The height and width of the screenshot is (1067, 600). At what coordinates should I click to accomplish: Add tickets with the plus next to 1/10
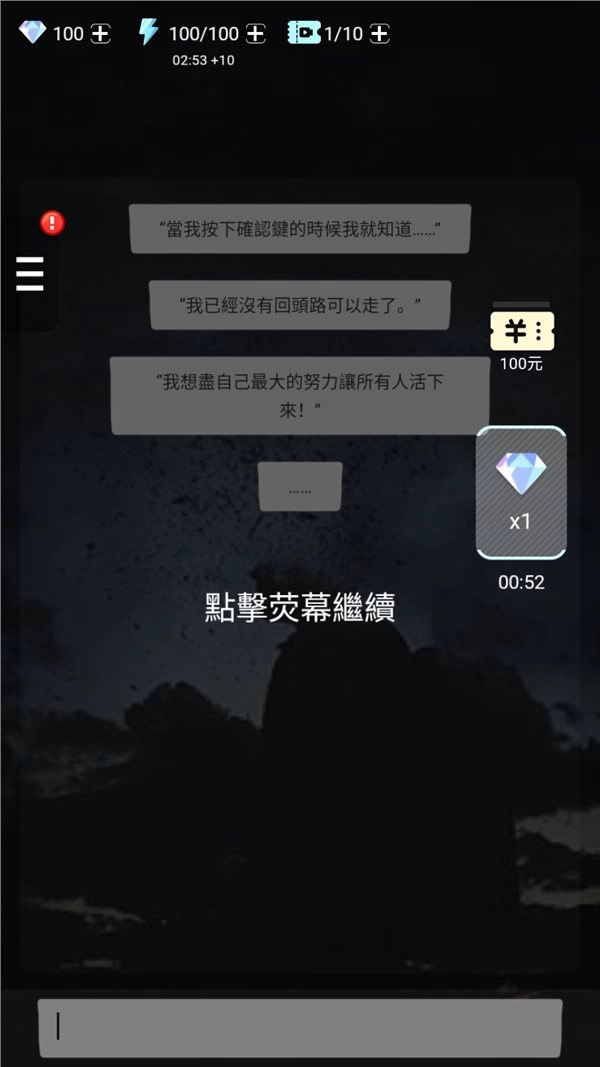pyautogui.click(x=379, y=34)
